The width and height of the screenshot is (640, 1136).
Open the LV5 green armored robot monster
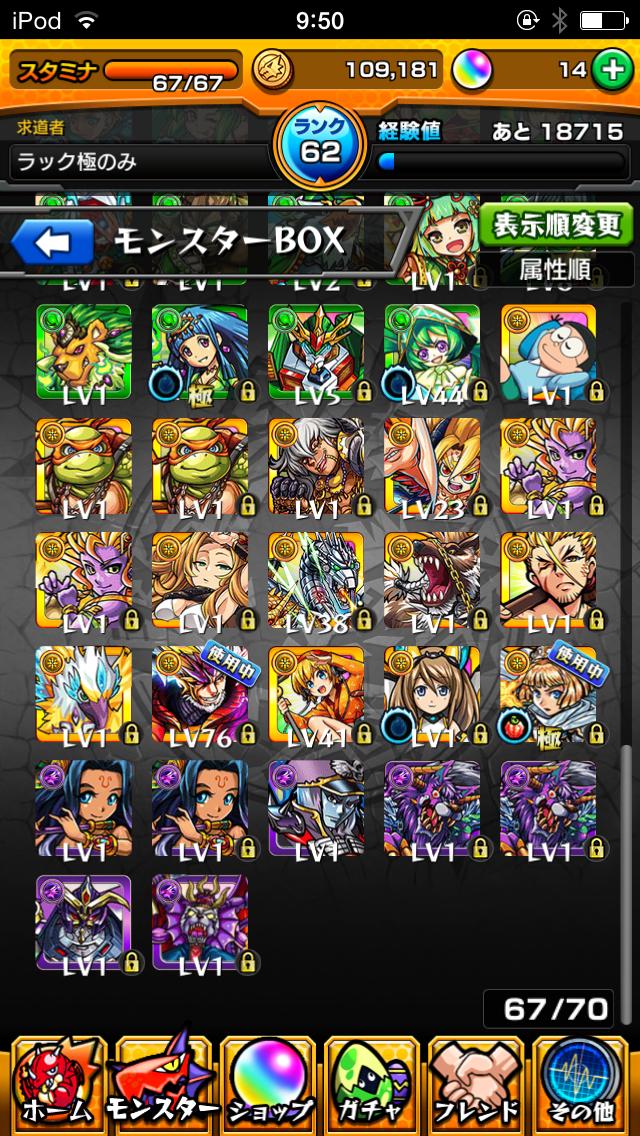click(x=316, y=352)
